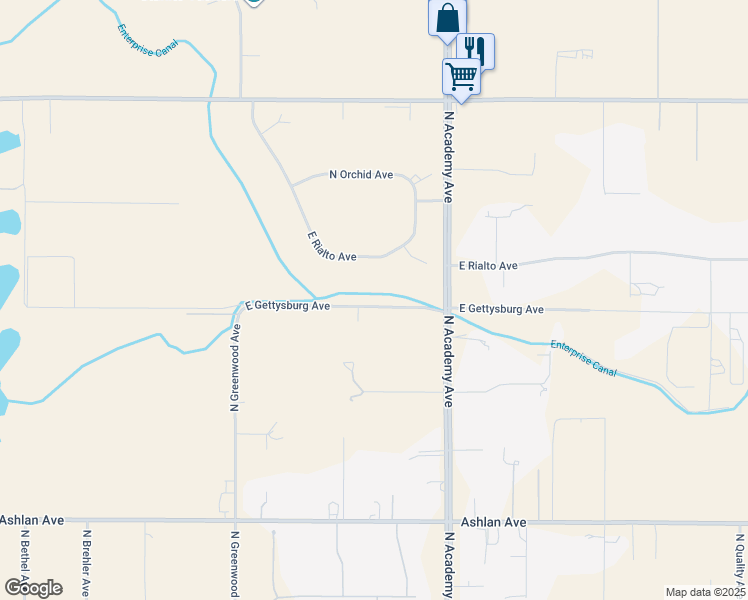Open the shopping bag store pin

point(447,17)
